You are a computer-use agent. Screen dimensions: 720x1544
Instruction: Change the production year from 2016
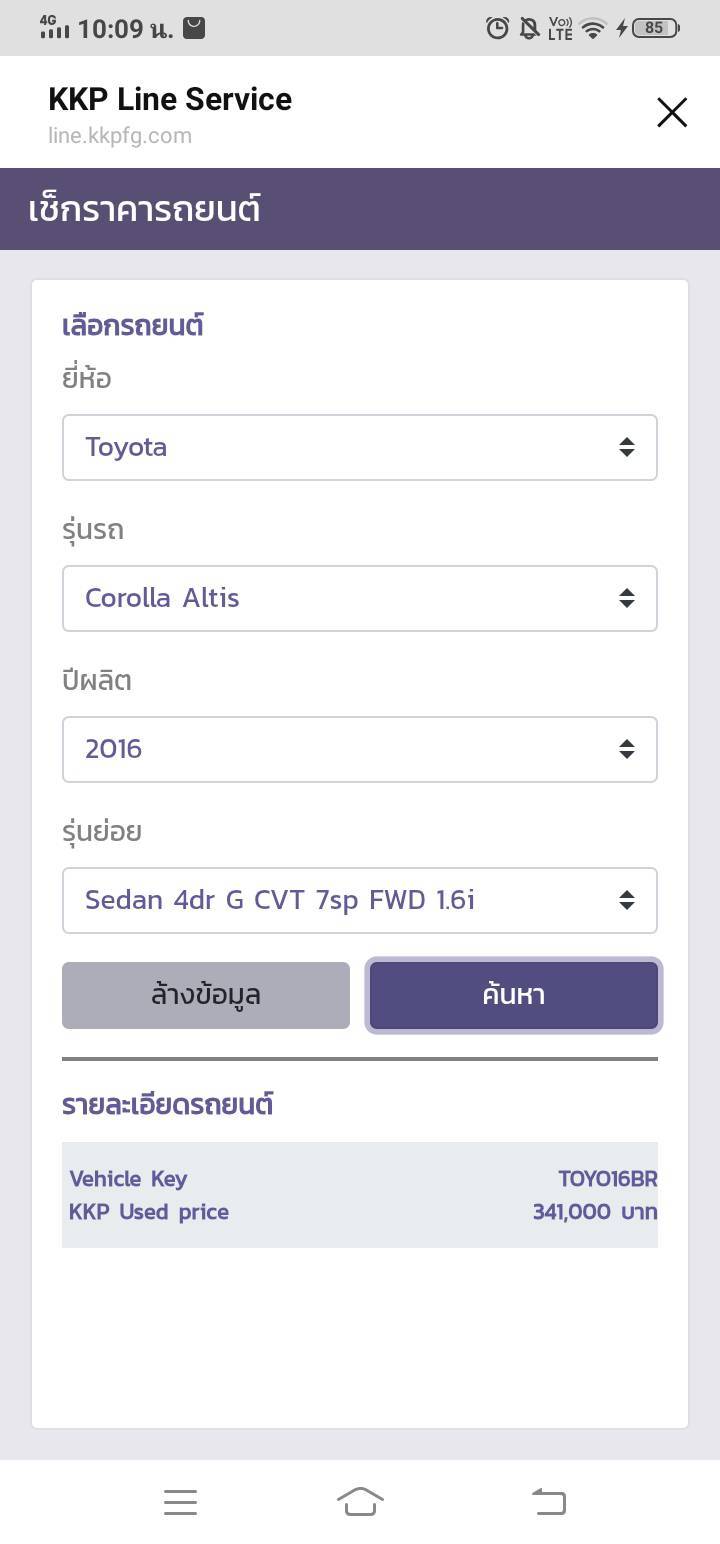pos(359,749)
